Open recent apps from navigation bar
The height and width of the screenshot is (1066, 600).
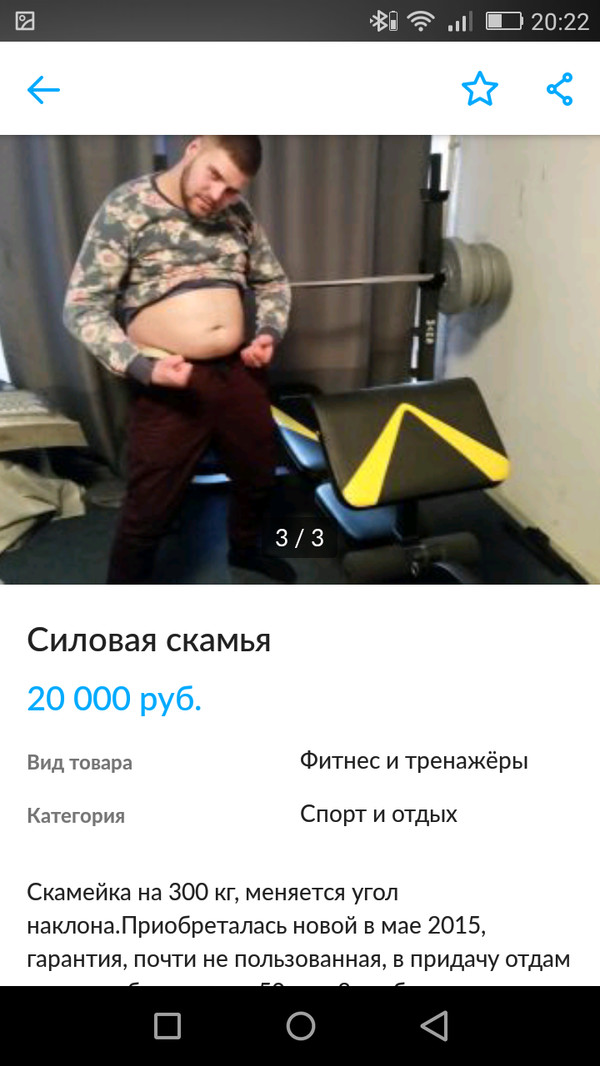(x=167, y=1026)
